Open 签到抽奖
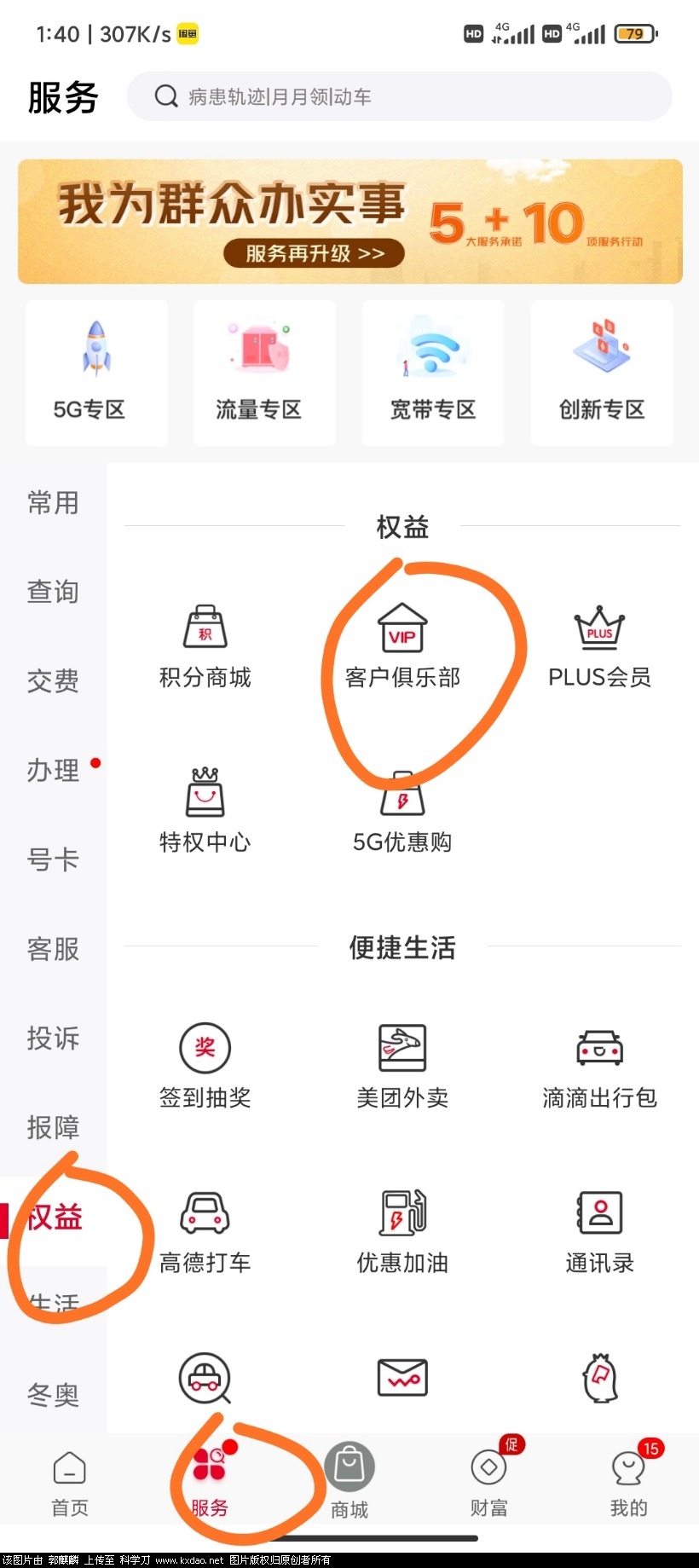 [x=205, y=1066]
